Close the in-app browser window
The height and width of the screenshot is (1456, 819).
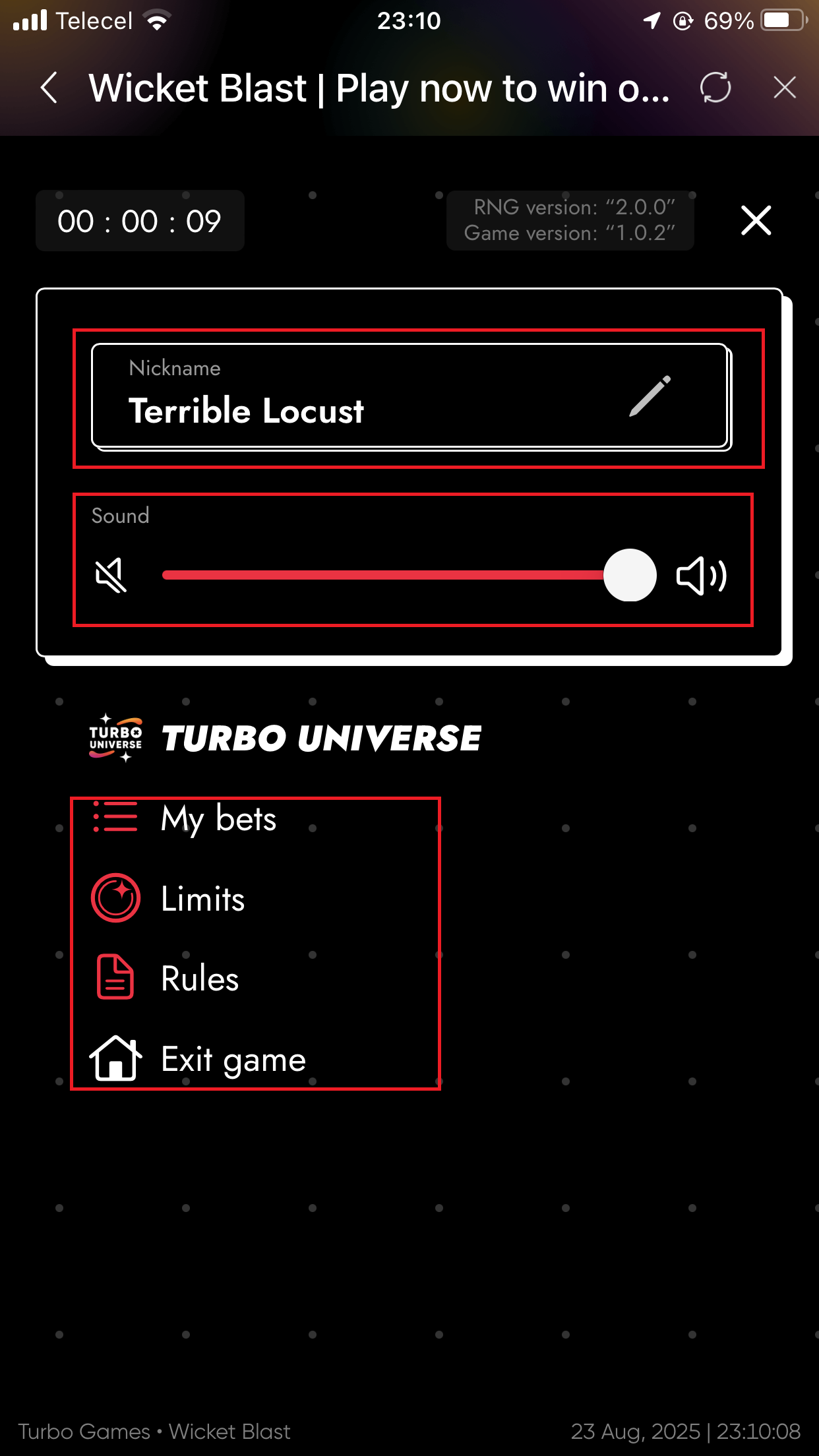pos(784,88)
